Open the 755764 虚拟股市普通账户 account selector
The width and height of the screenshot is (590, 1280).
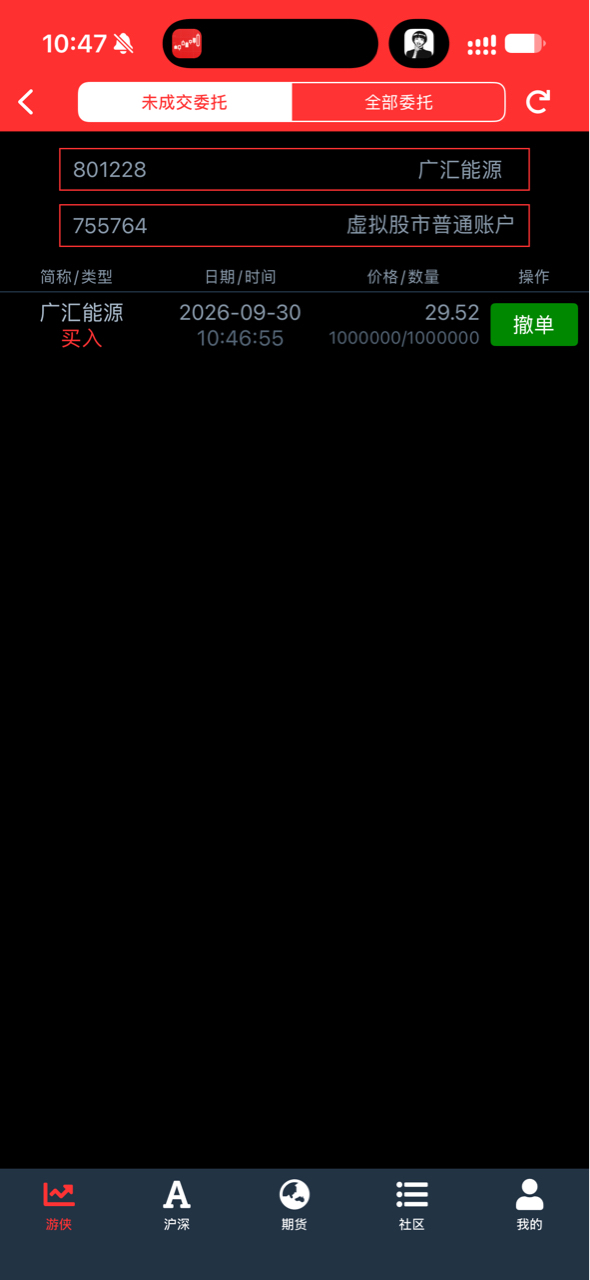(x=294, y=225)
